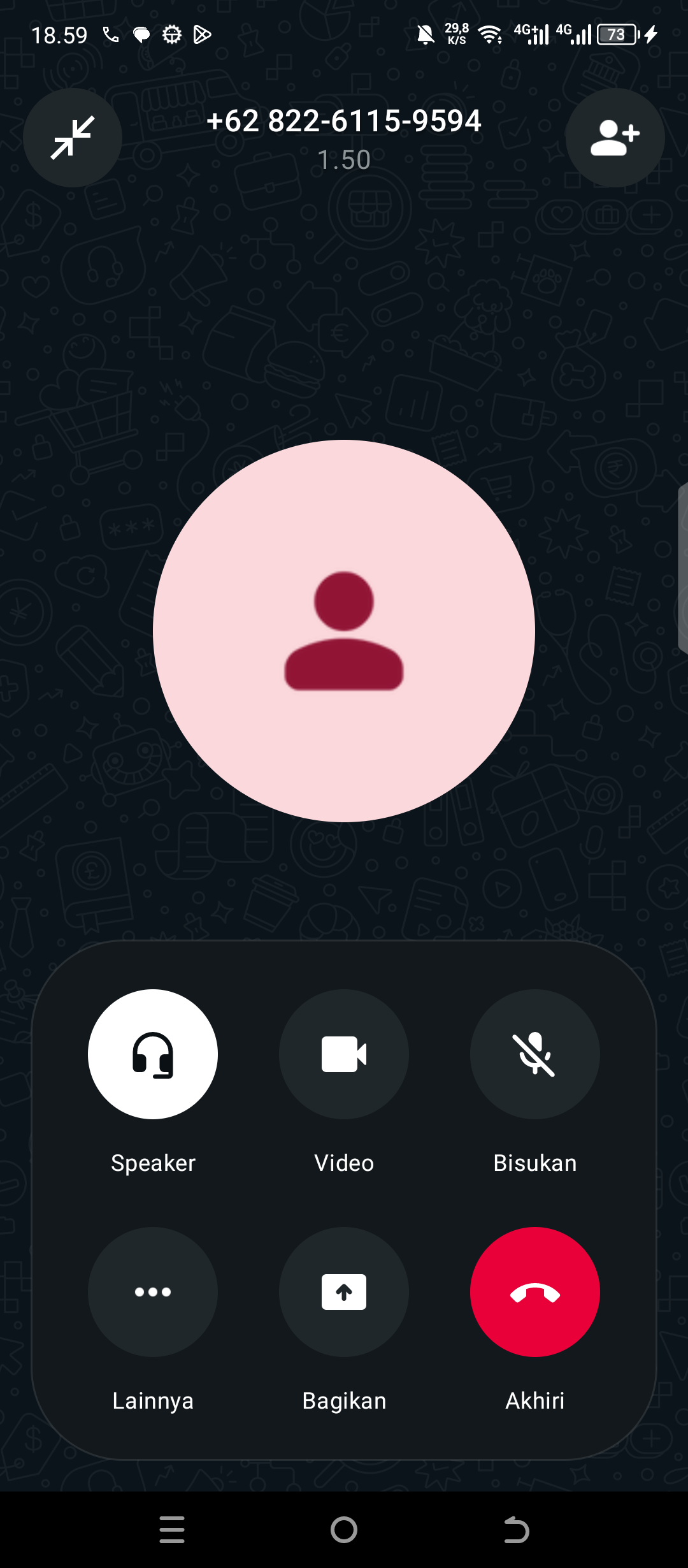This screenshot has height=1568, width=688.
Task: Go back using system navigation
Action: point(516,1530)
